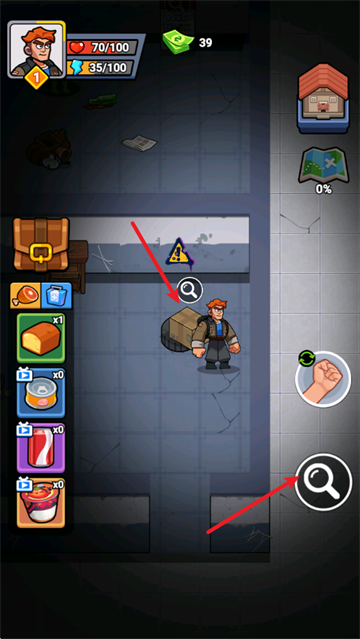Viewport: 360px width, 639px height.
Task: Get soda can by watching ad
Action: [41, 448]
